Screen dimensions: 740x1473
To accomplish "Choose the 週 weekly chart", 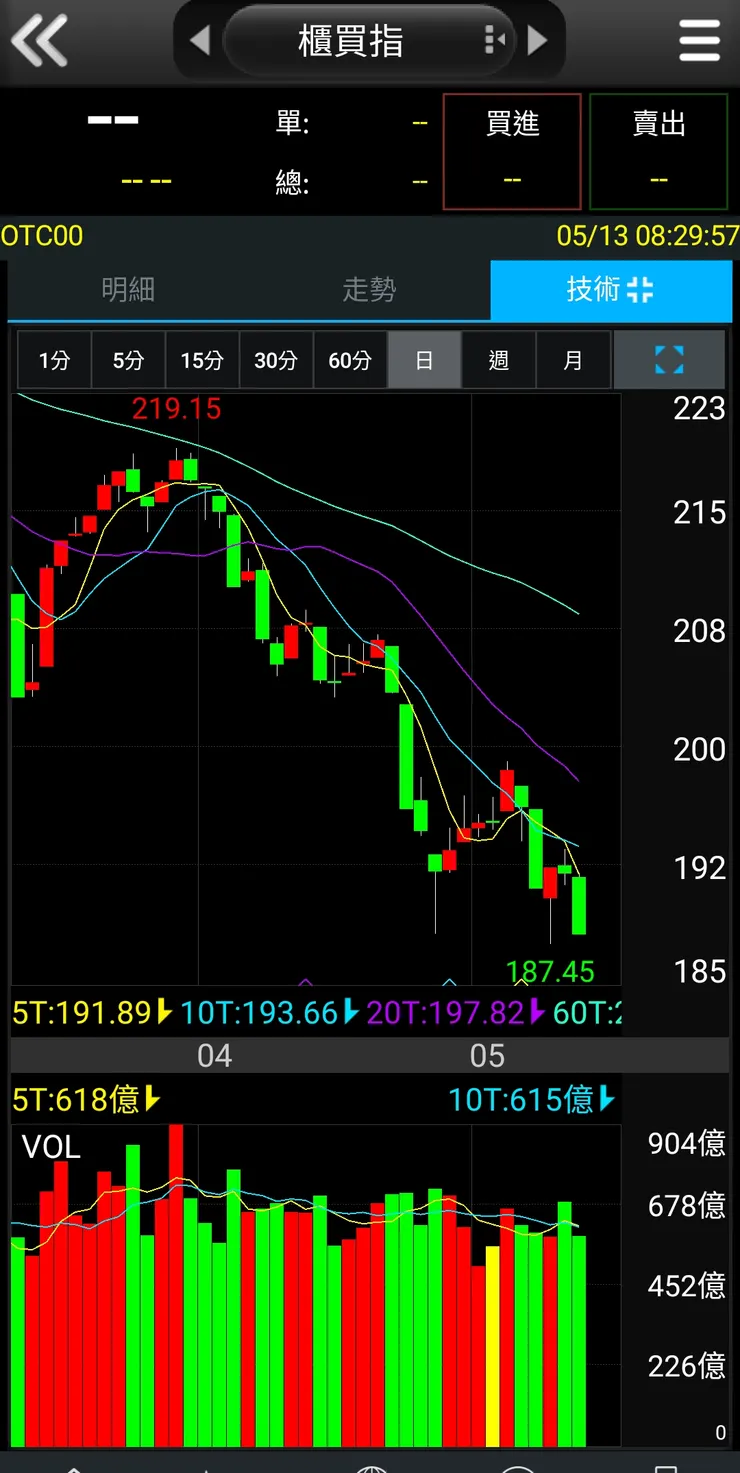I will click(x=498, y=360).
